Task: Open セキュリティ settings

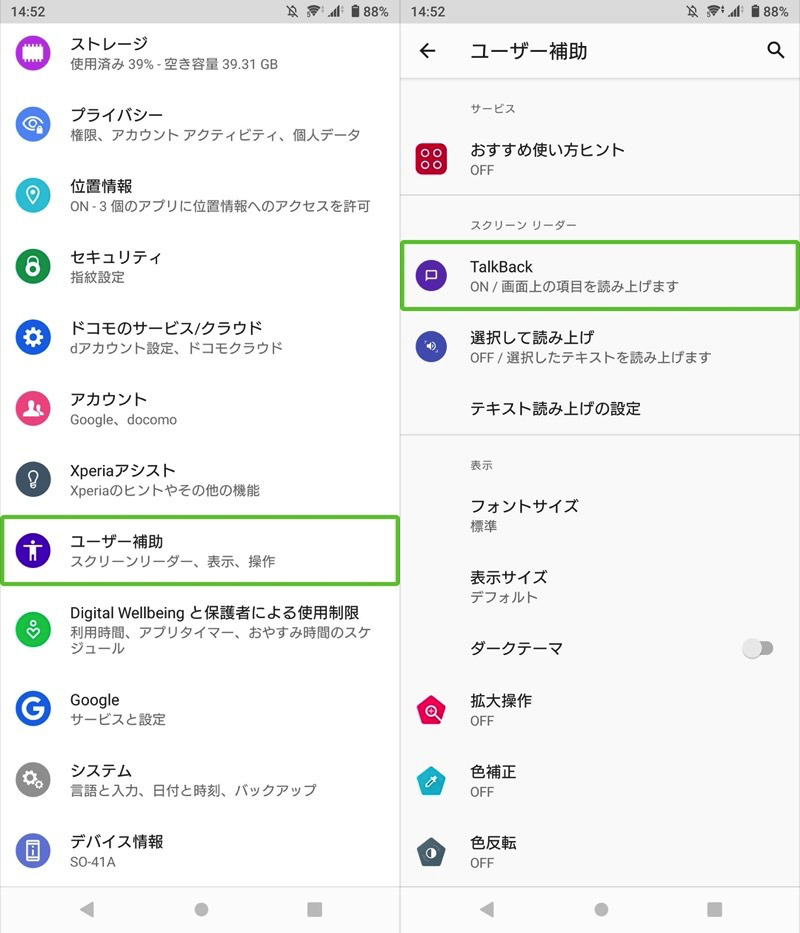Action: 200,266
